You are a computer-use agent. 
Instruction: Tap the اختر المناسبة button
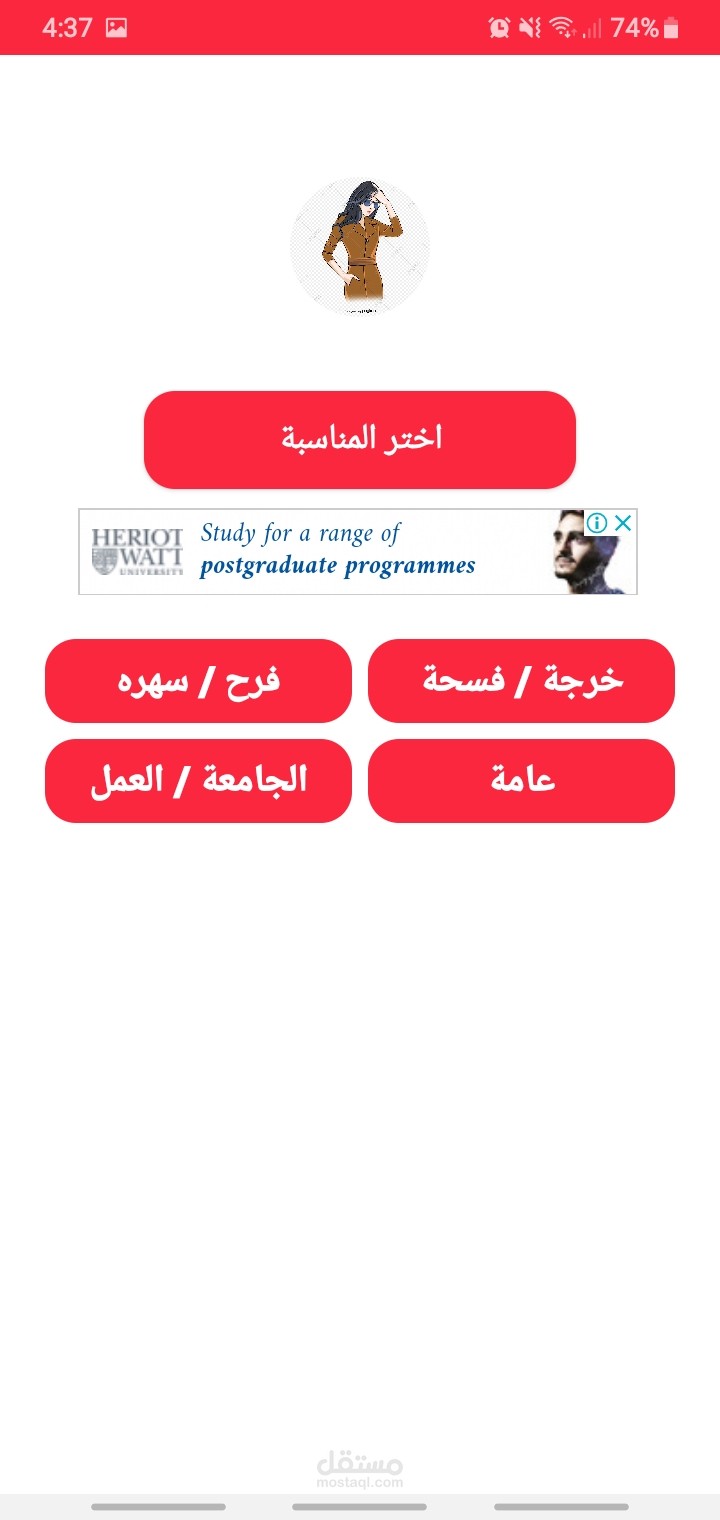click(360, 440)
